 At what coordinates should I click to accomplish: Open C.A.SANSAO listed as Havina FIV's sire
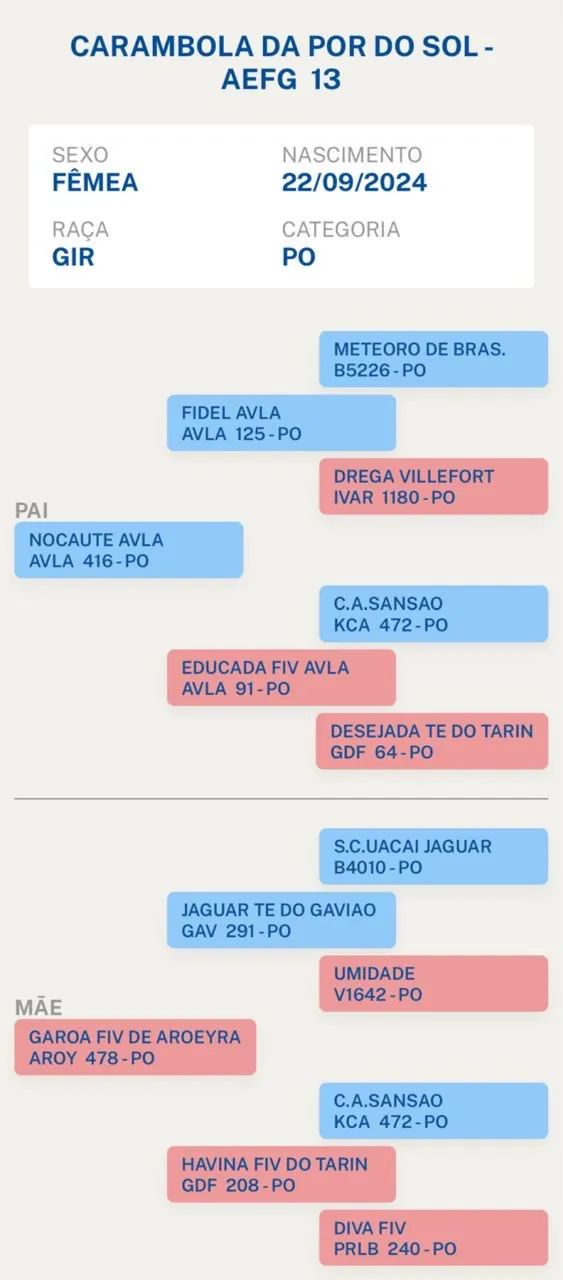[x=434, y=1110]
